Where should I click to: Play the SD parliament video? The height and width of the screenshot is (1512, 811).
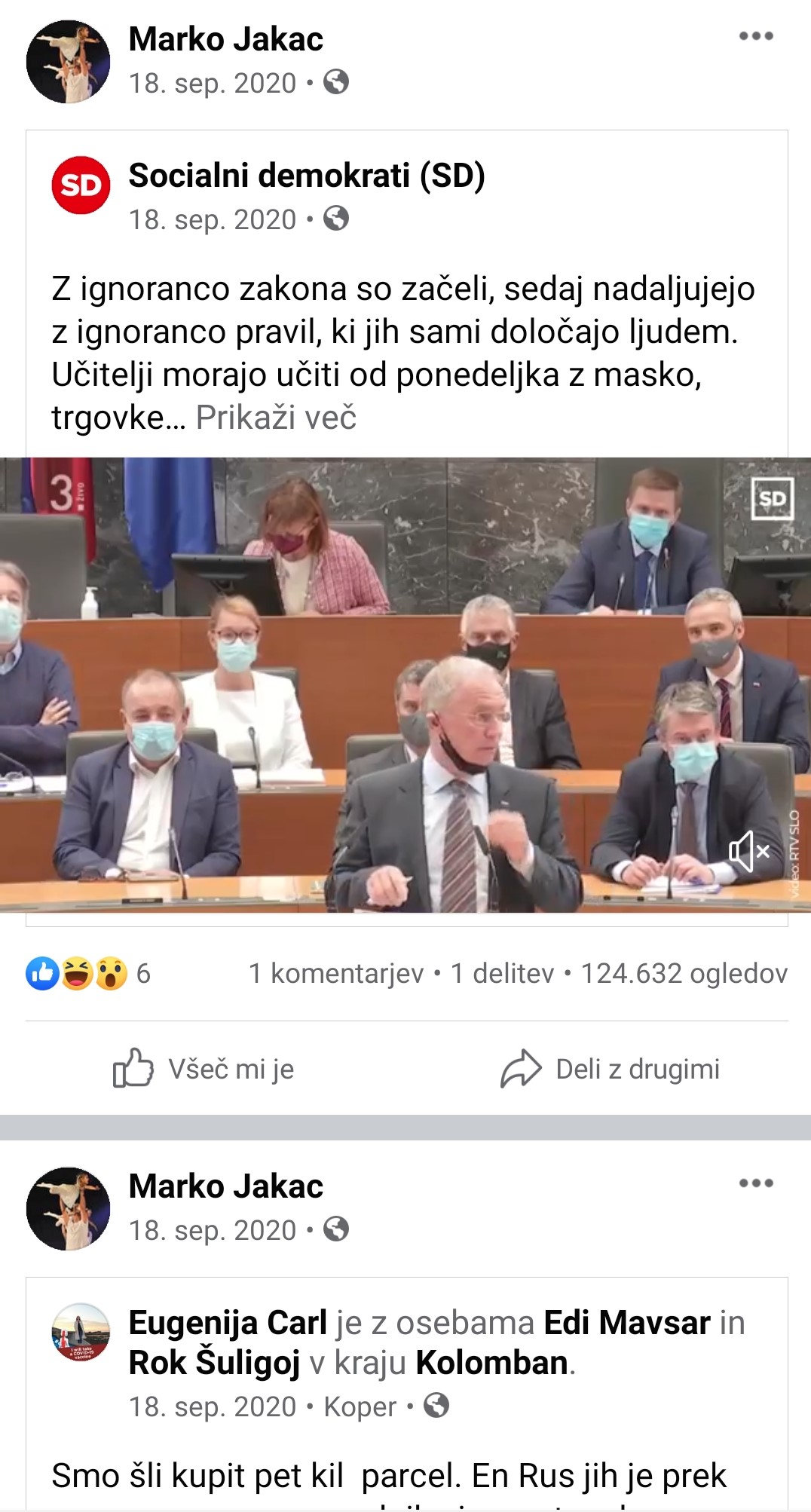coord(405,684)
